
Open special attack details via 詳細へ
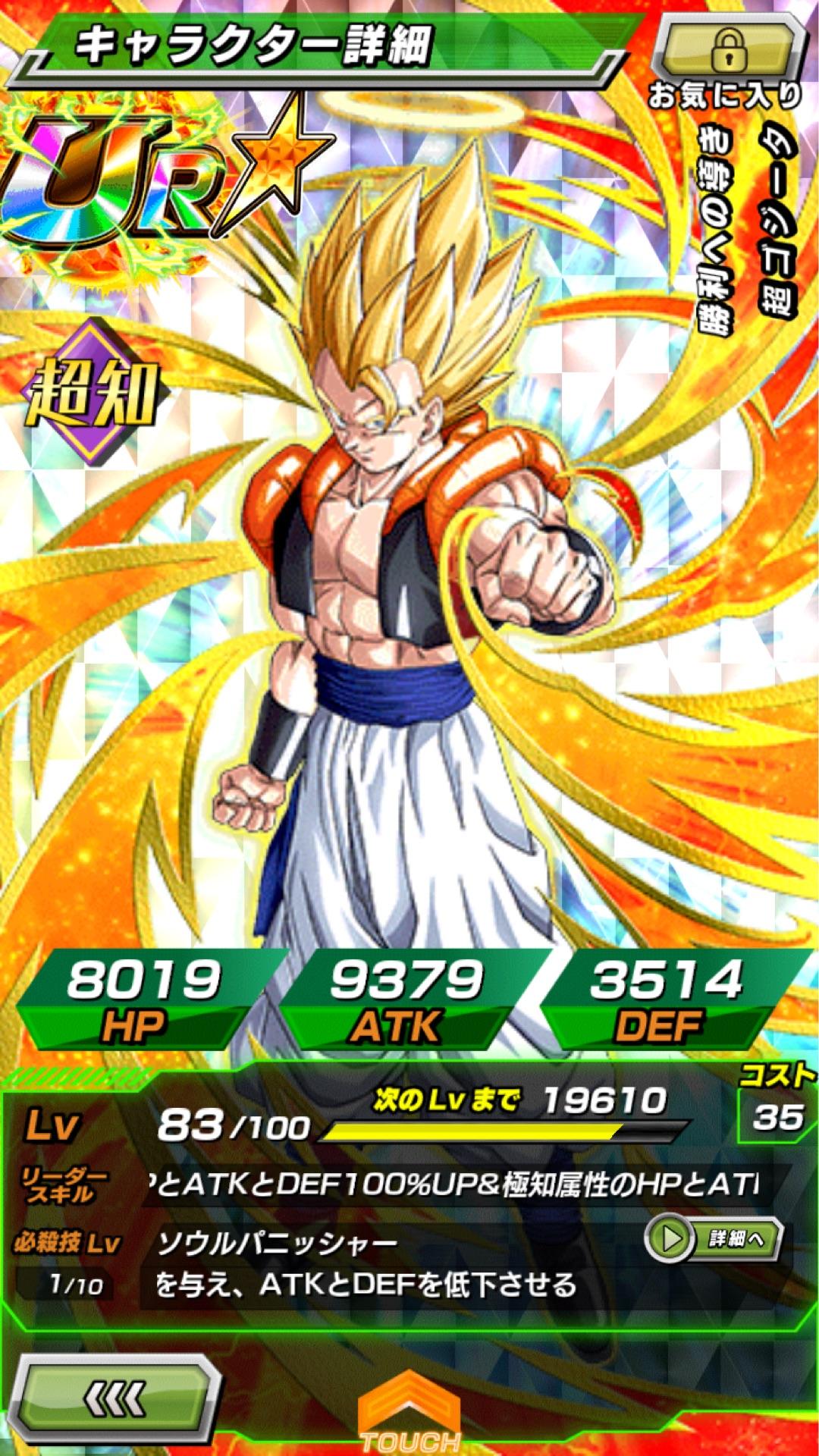coord(714,1238)
